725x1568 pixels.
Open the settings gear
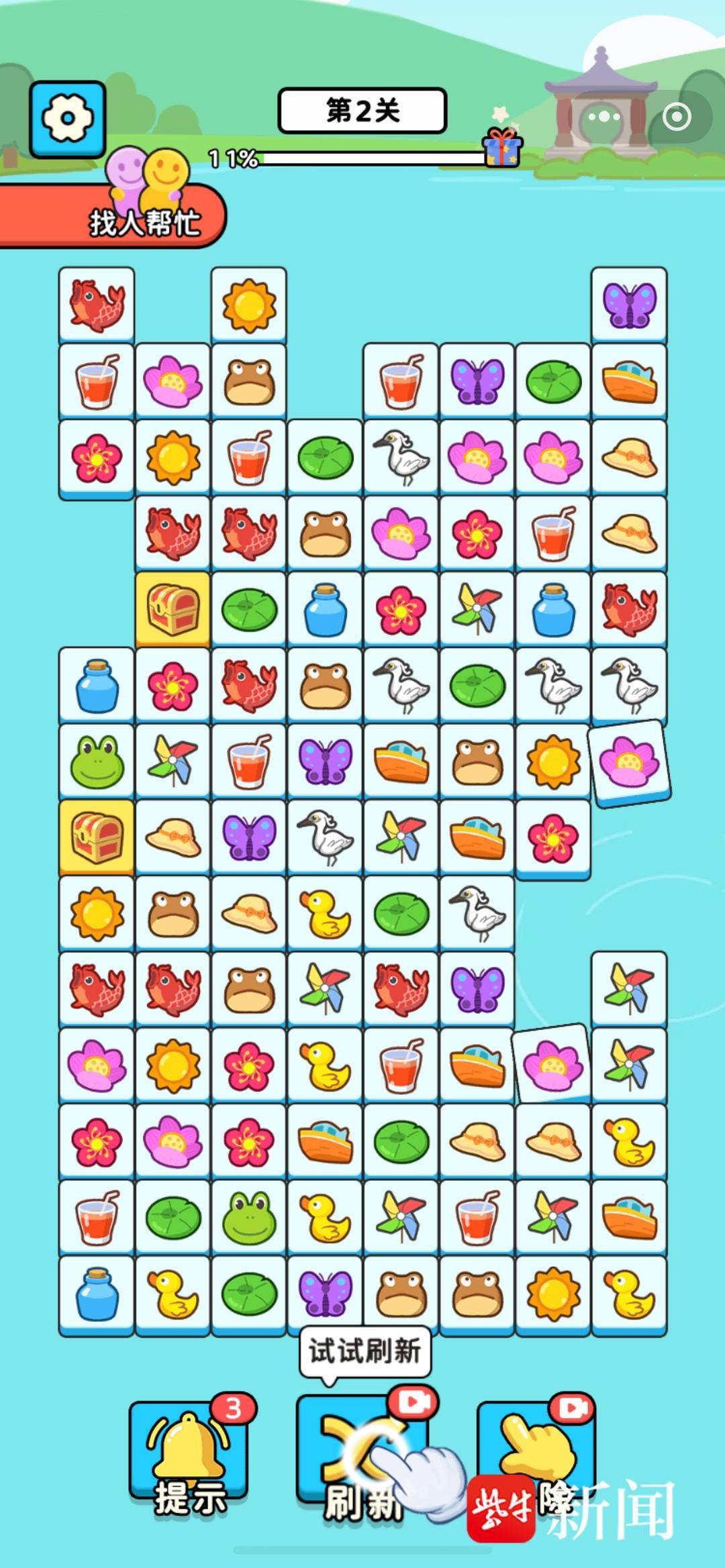pyautogui.click(x=67, y=119)
